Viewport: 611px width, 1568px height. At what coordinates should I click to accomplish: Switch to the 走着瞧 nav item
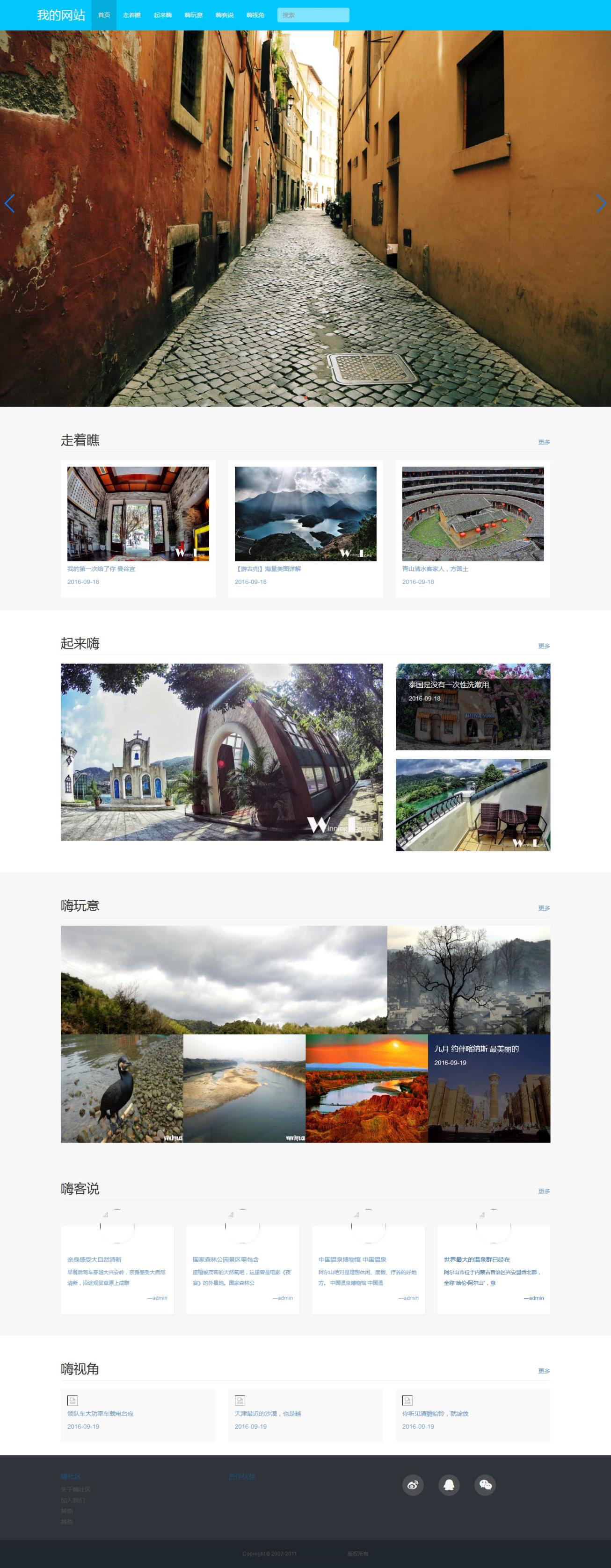pyautogui.click(x=131, y=15)
